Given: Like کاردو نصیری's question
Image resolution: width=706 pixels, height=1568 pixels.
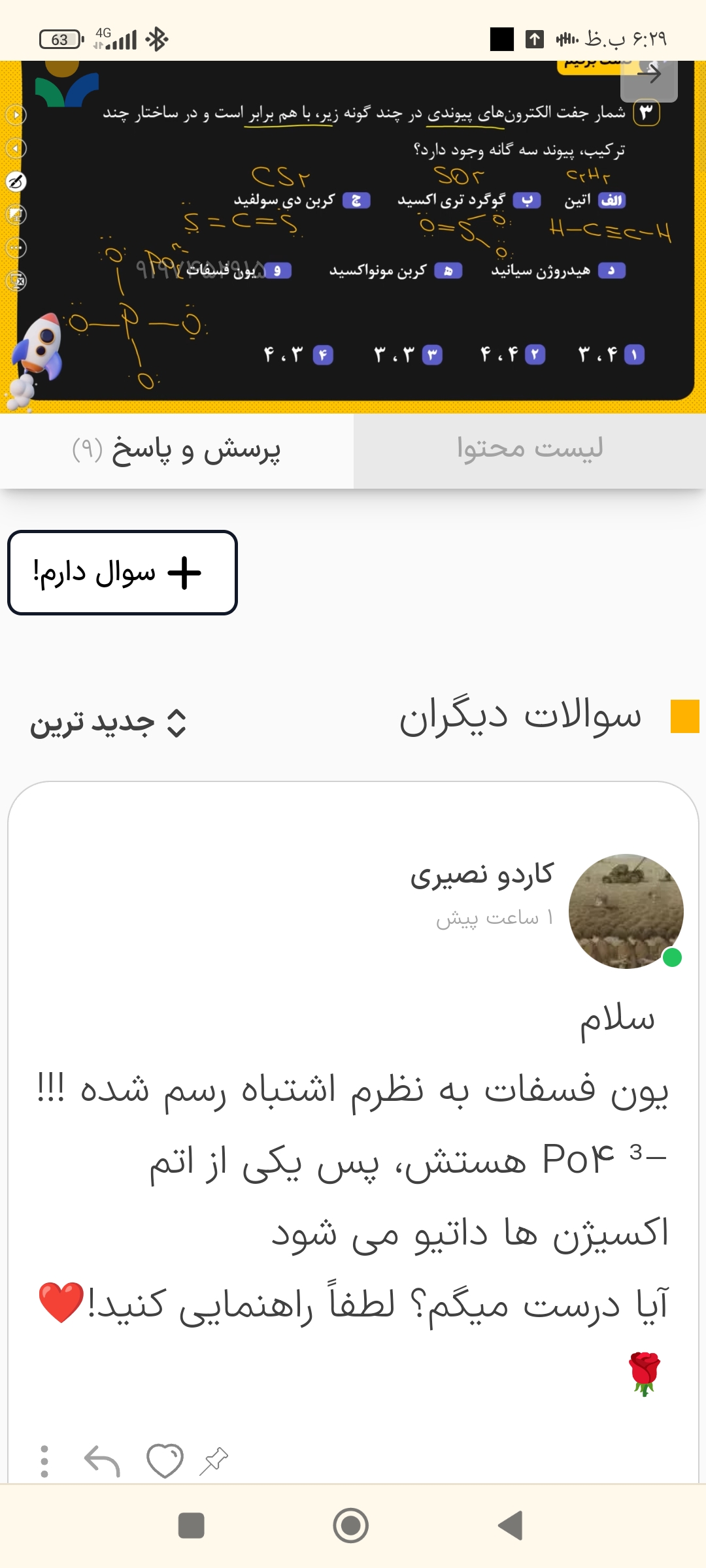Looking at the screenshot, I should coord(164,1461).
